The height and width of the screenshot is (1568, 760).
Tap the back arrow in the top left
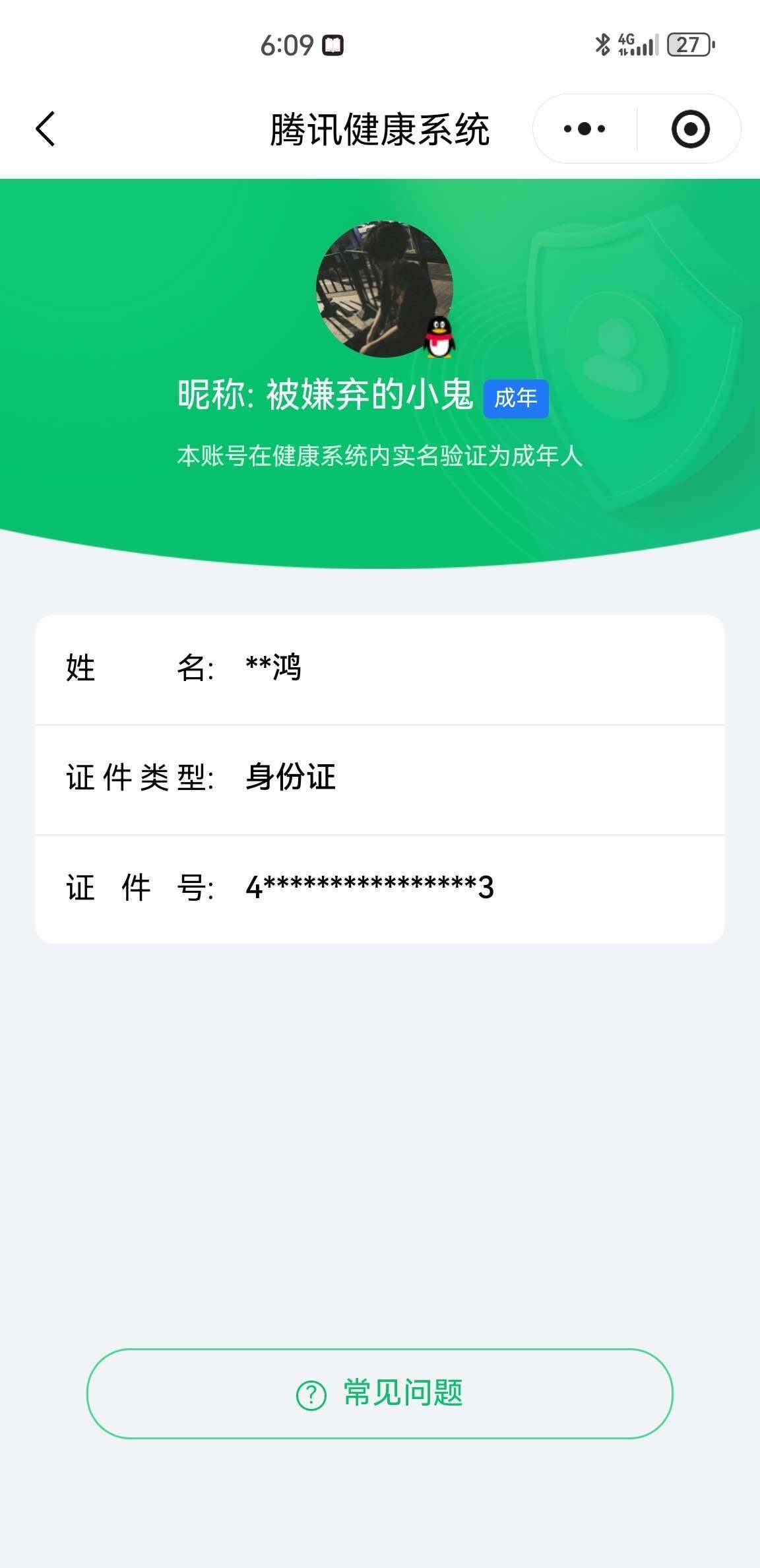[45, 129]
